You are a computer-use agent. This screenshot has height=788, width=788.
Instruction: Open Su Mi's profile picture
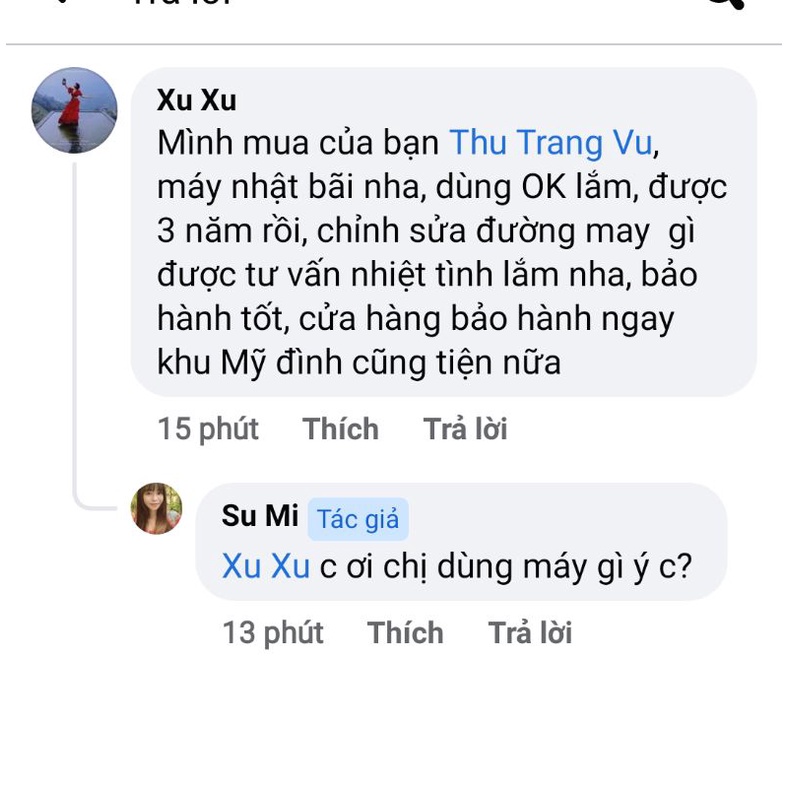pos(156,509)
